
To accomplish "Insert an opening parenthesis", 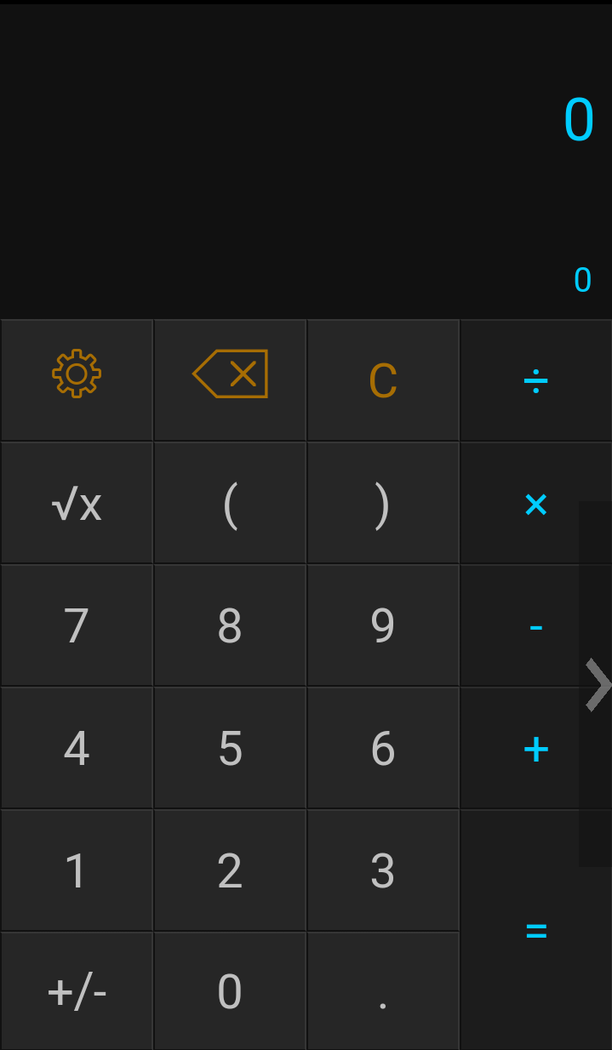I will [x=230, y=503].
